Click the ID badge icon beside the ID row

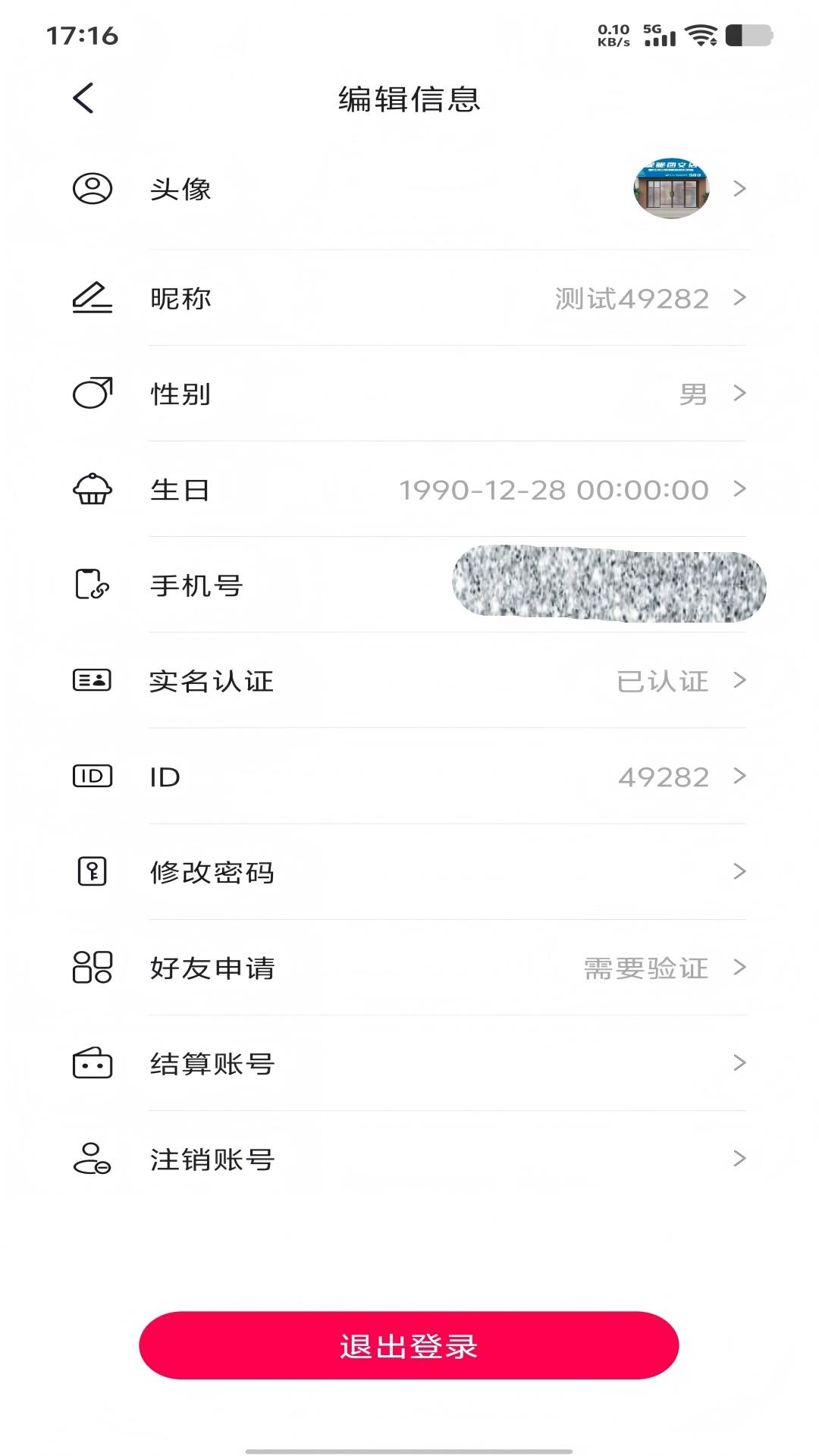(x=93, y=777)
